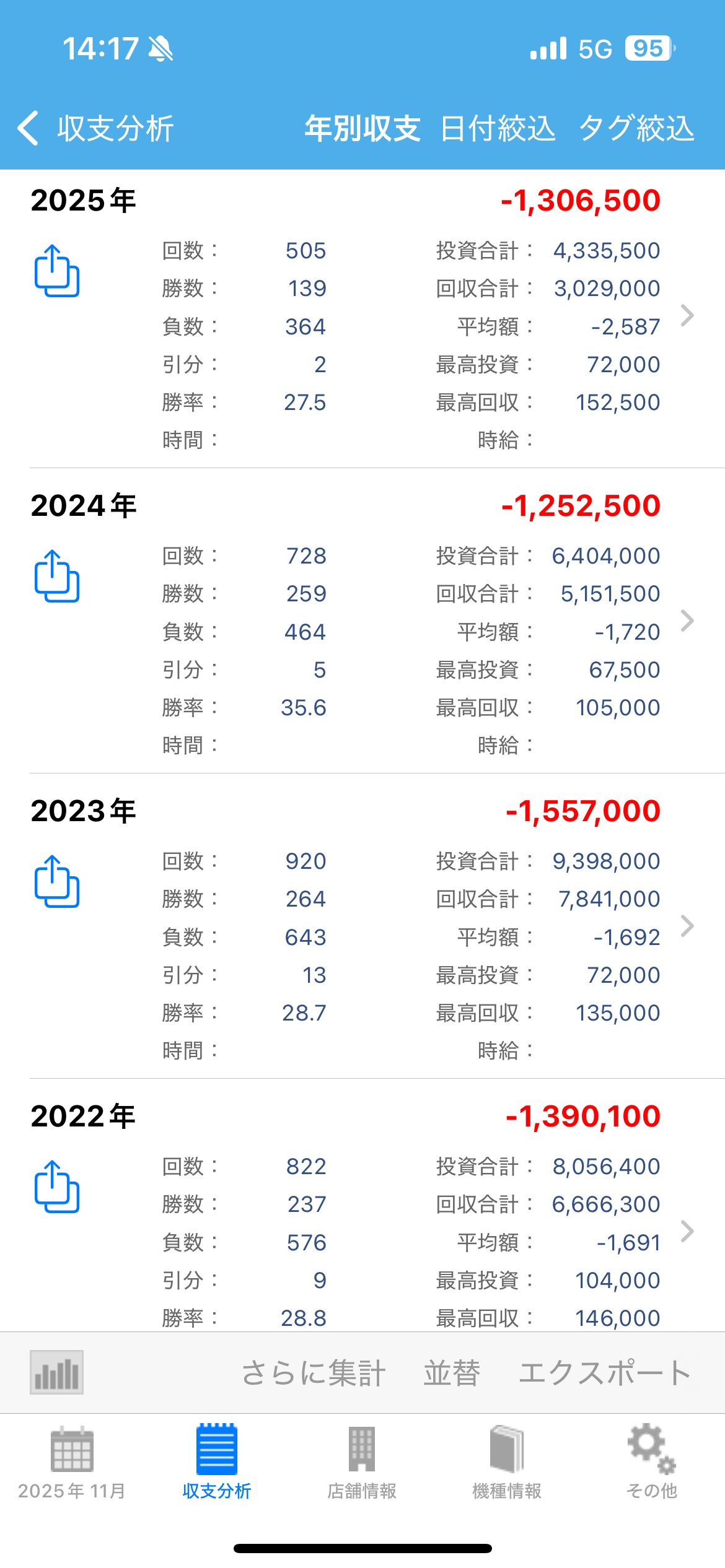Tap エクスポート to export data
The height and width of the screenshot is (1568, 725).
[605, 1373]
